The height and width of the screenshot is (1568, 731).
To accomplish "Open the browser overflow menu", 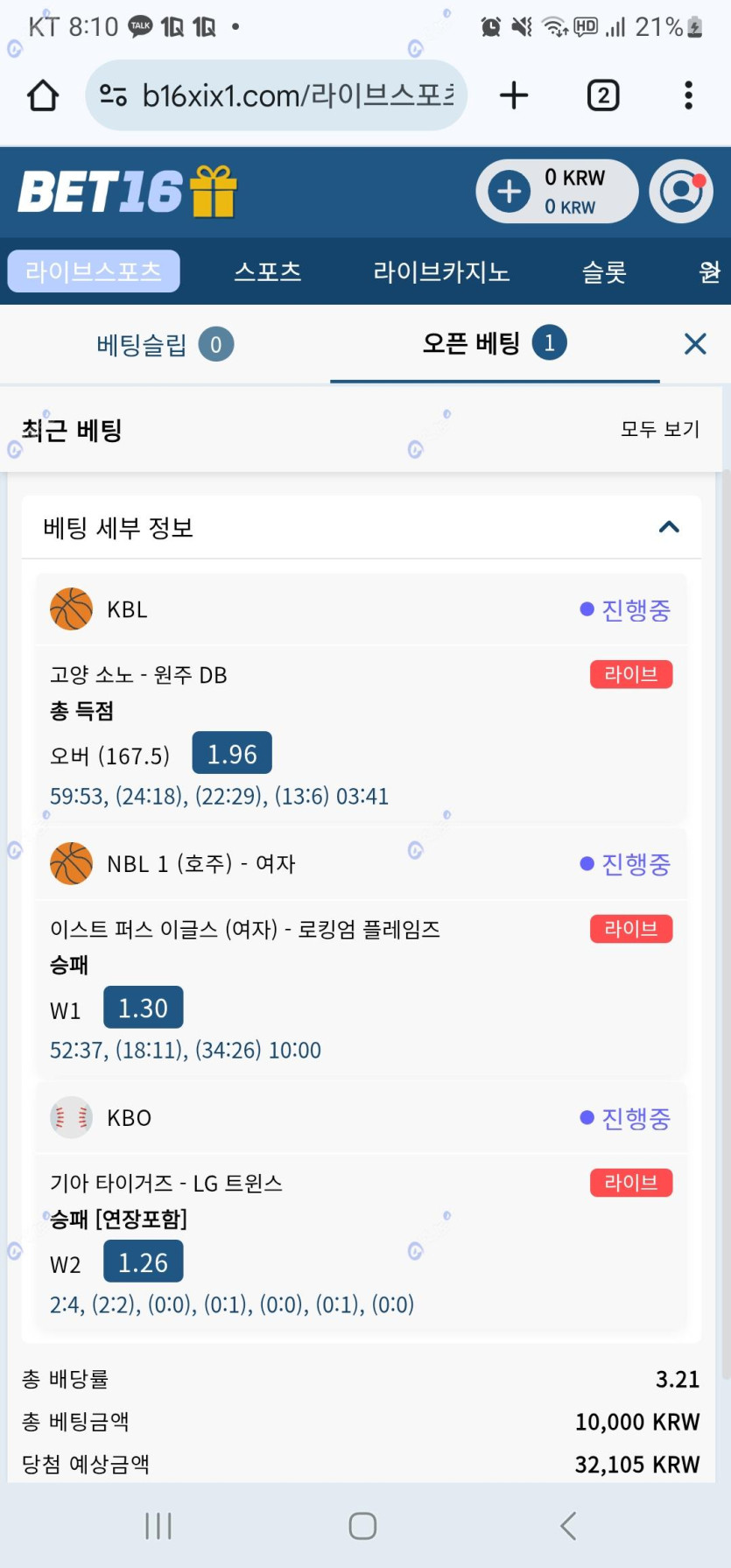I will [689, 95].
